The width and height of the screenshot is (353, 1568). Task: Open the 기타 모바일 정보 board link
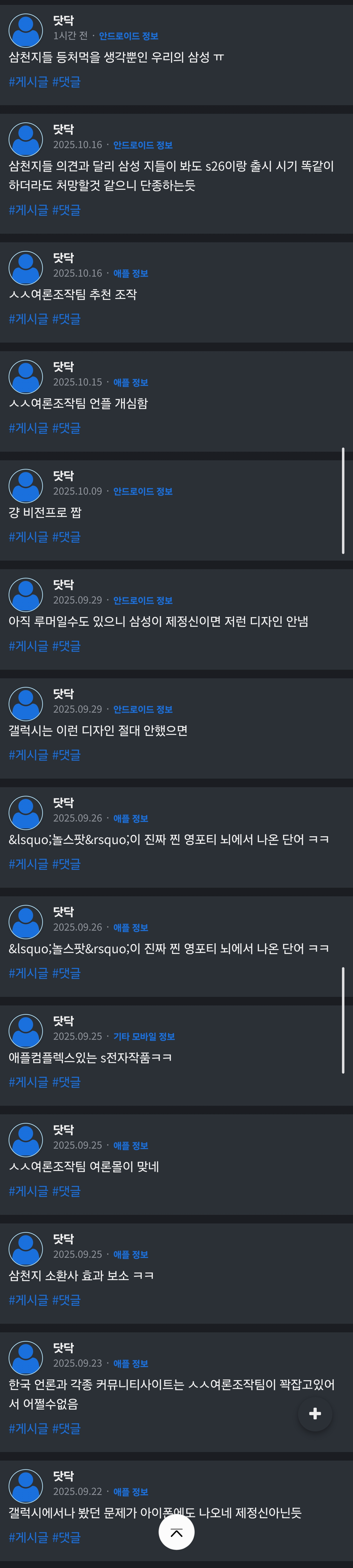point(144,1037)
